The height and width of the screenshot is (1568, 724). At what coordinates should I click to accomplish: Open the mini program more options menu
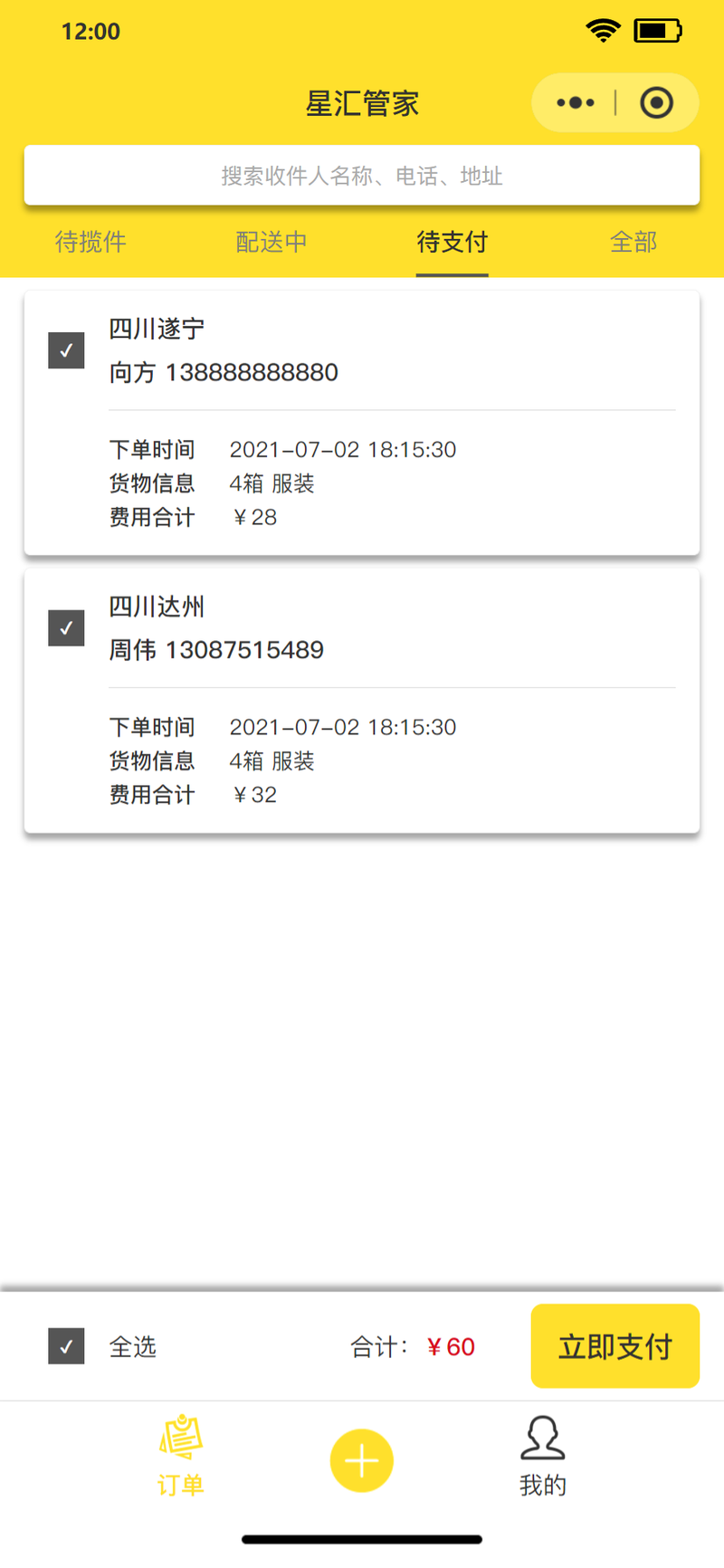[x=576, y=103]
